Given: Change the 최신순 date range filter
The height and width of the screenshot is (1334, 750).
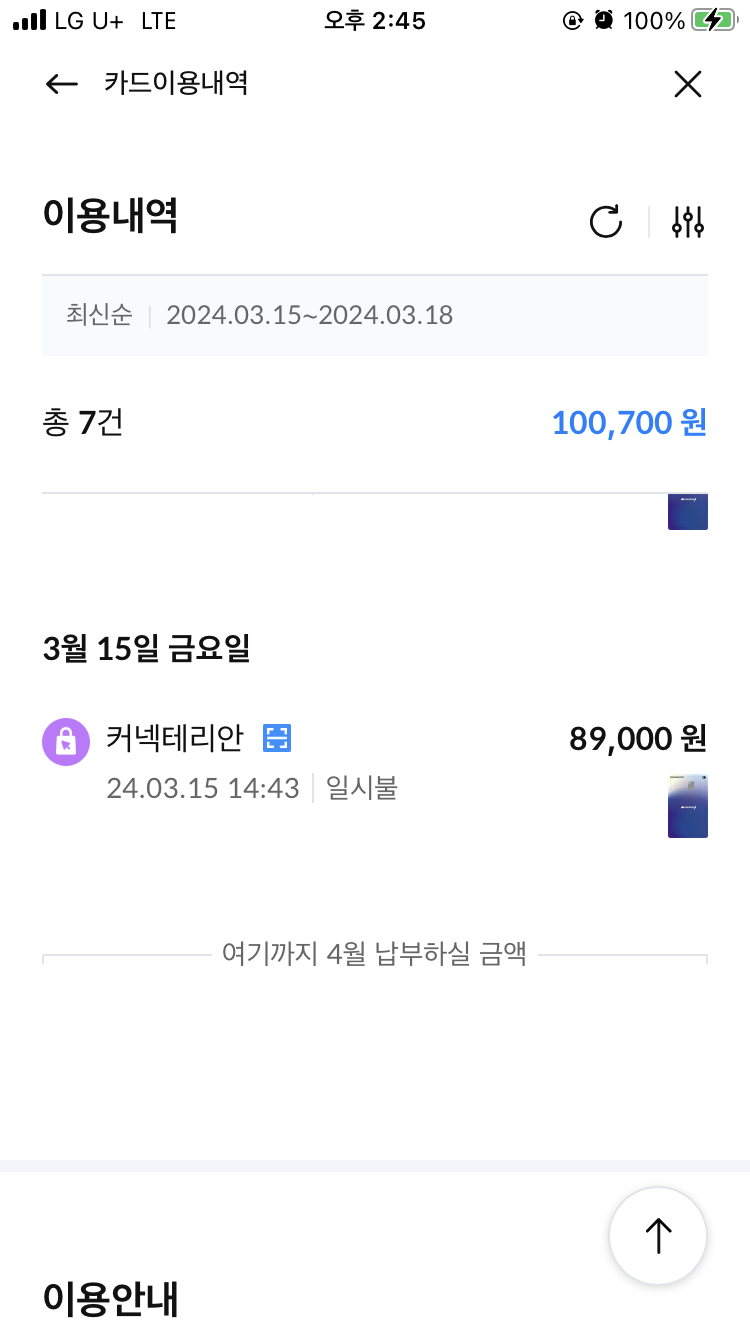Looking at the screenshot, I should pos(375,316).
